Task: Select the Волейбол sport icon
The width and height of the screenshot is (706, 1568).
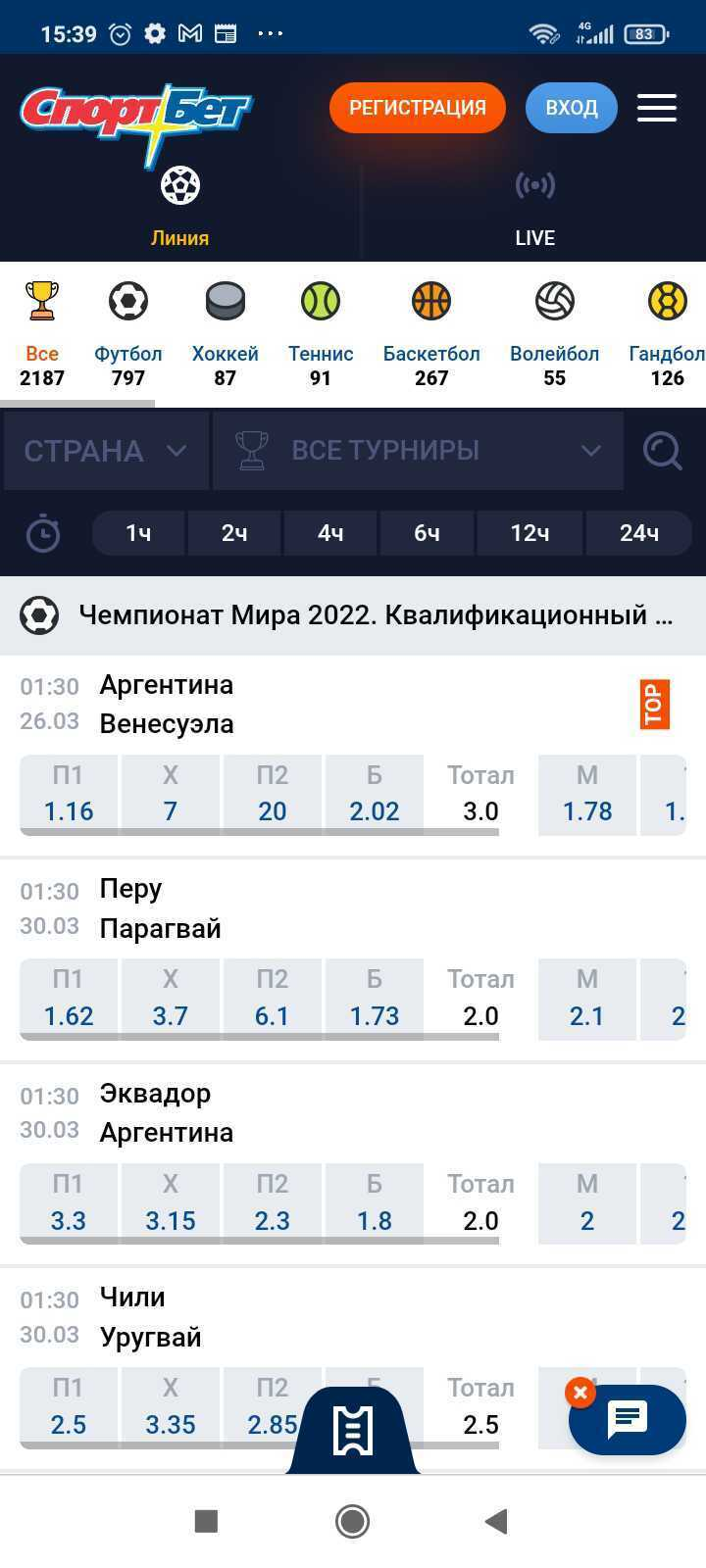Action: coord(555,301)
